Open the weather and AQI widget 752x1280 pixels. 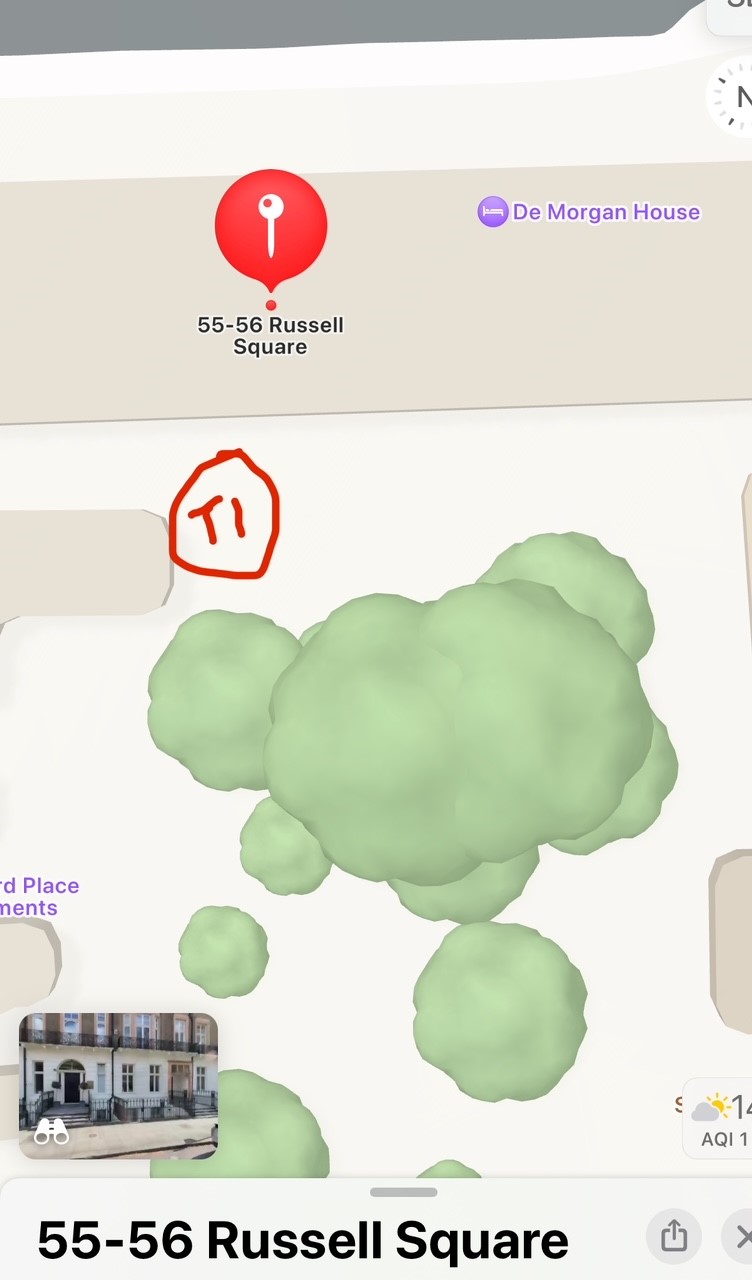point(718,1118)
